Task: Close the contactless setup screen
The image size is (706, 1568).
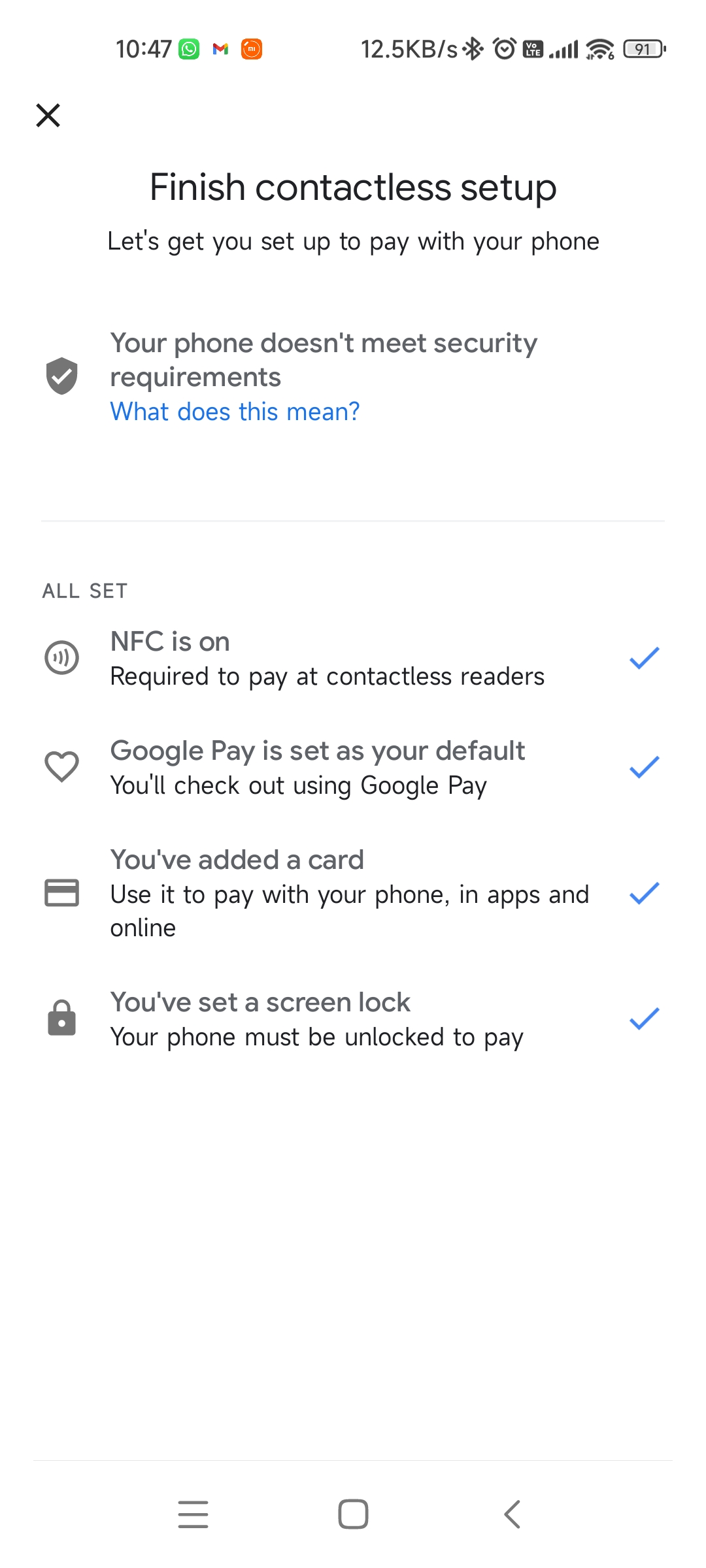Action: (x=48, y=115)
